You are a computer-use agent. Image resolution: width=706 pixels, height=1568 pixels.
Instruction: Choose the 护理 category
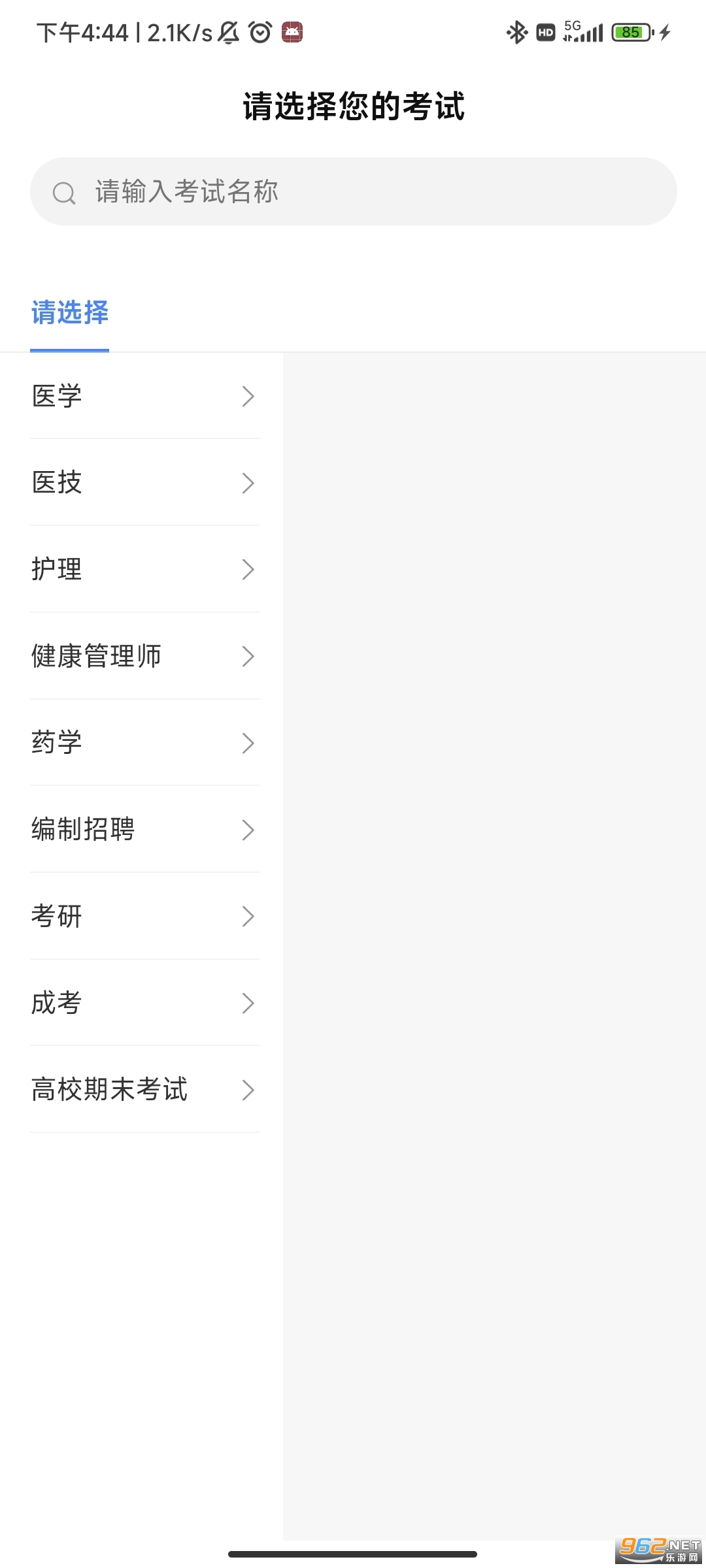point(144,569)
